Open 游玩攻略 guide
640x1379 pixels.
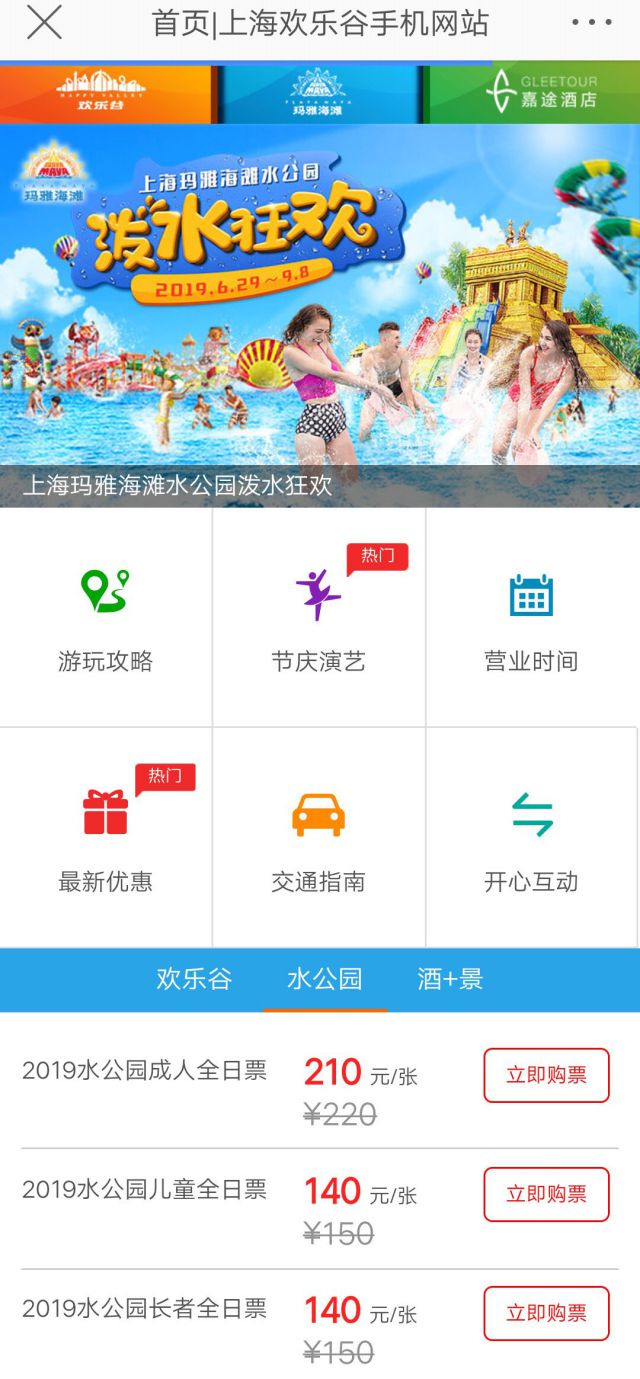tap(105, 617)
